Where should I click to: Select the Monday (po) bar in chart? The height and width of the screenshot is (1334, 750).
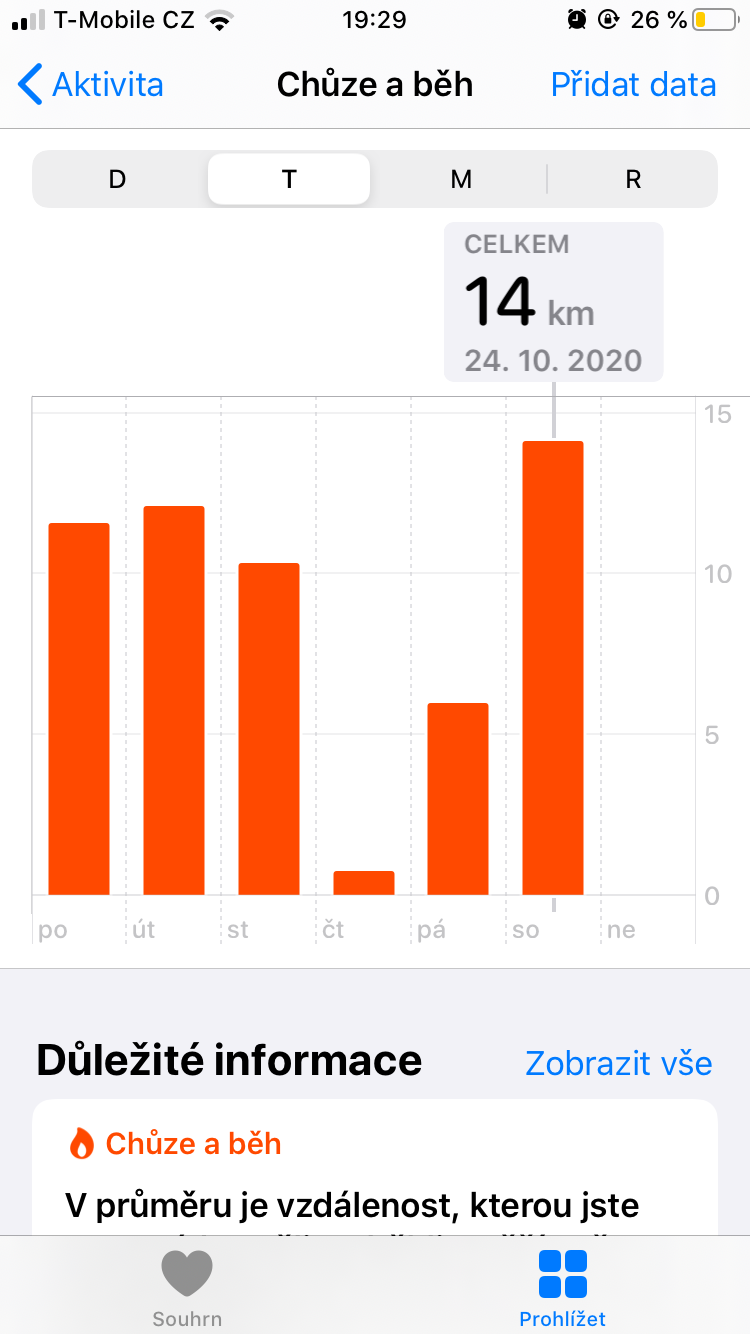click(x=79, y=709)
